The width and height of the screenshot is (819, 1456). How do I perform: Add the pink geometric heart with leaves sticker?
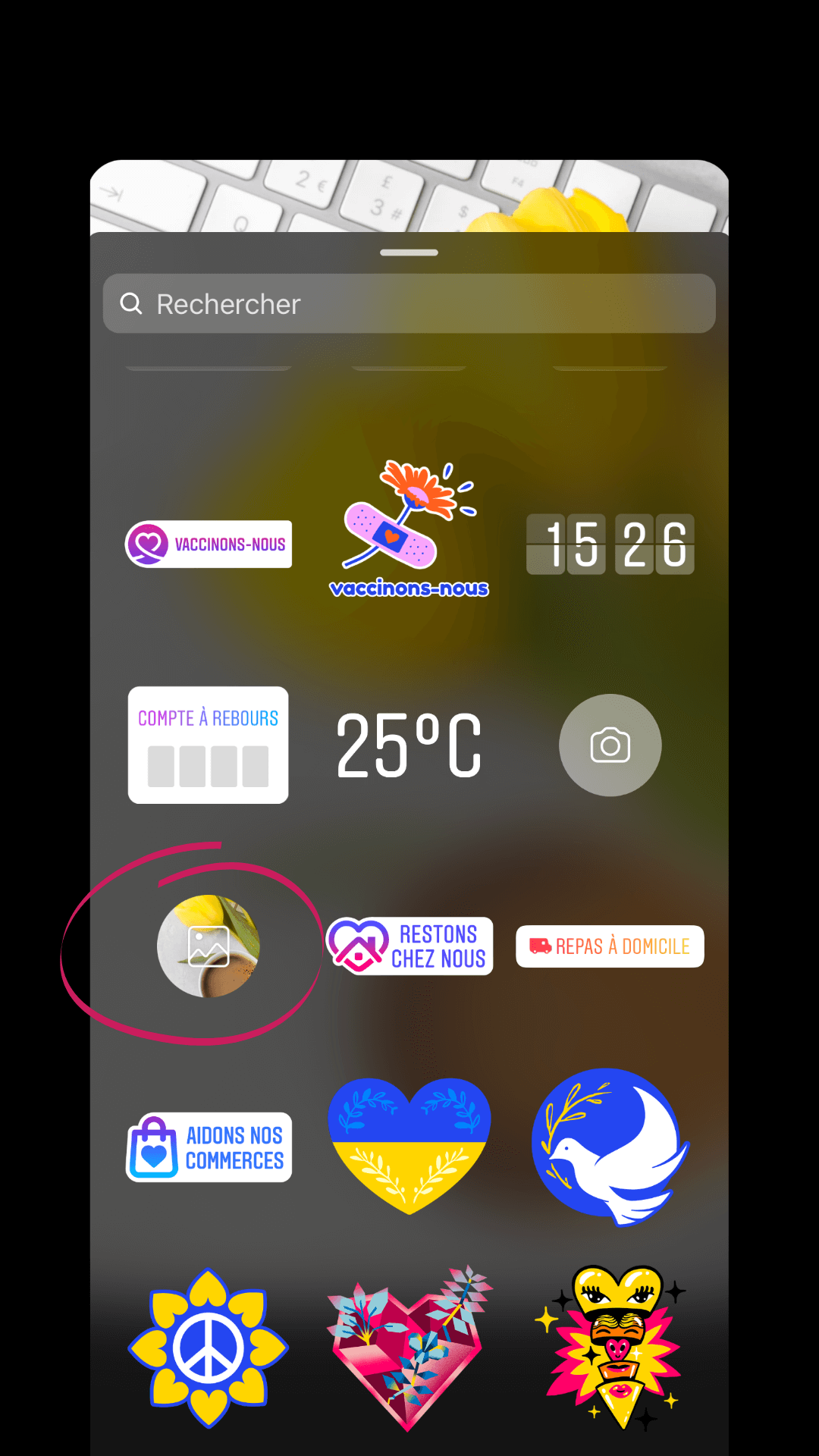tap(409, 1348)
